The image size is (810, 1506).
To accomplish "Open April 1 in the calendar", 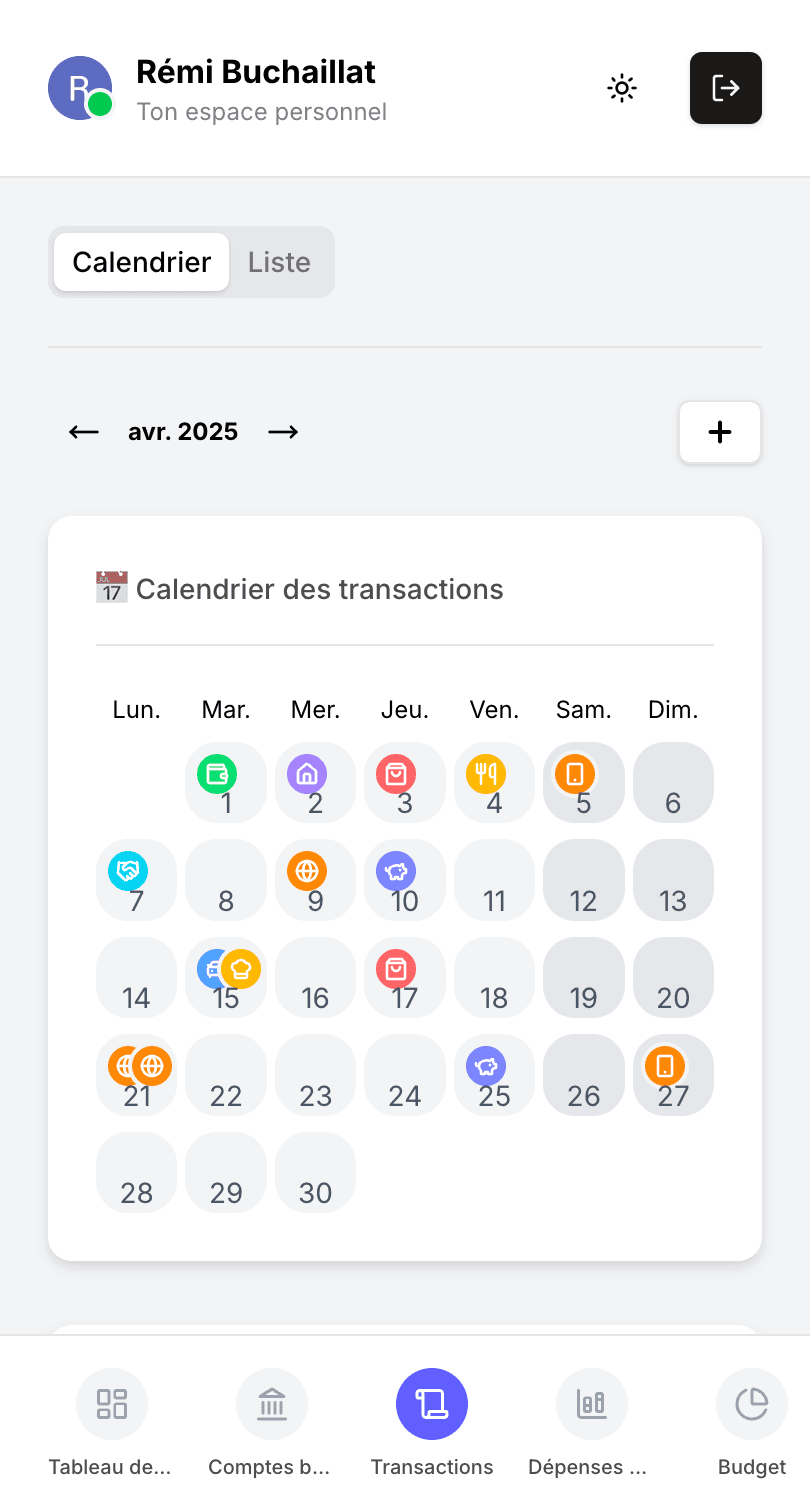I will pyautogui.click(x=226, y=783).
